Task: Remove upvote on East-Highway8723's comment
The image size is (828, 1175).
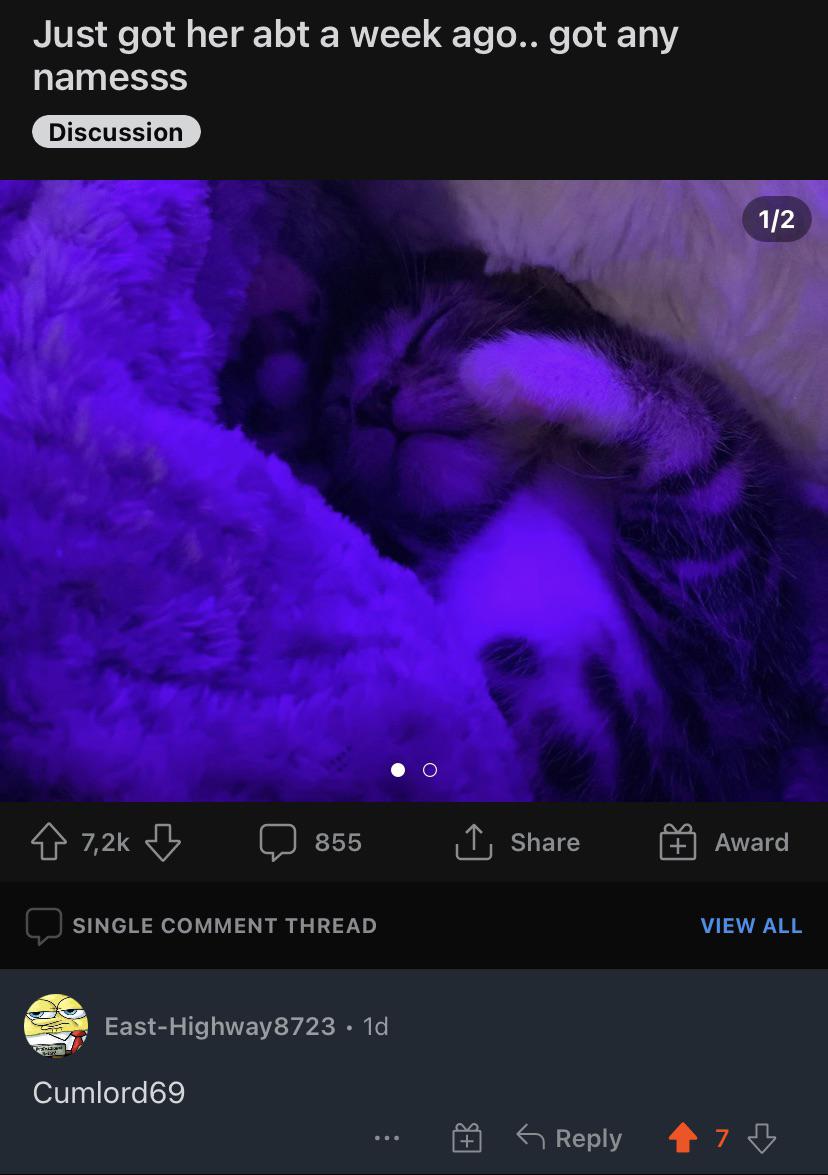Action: click(x=683, y=1138)
